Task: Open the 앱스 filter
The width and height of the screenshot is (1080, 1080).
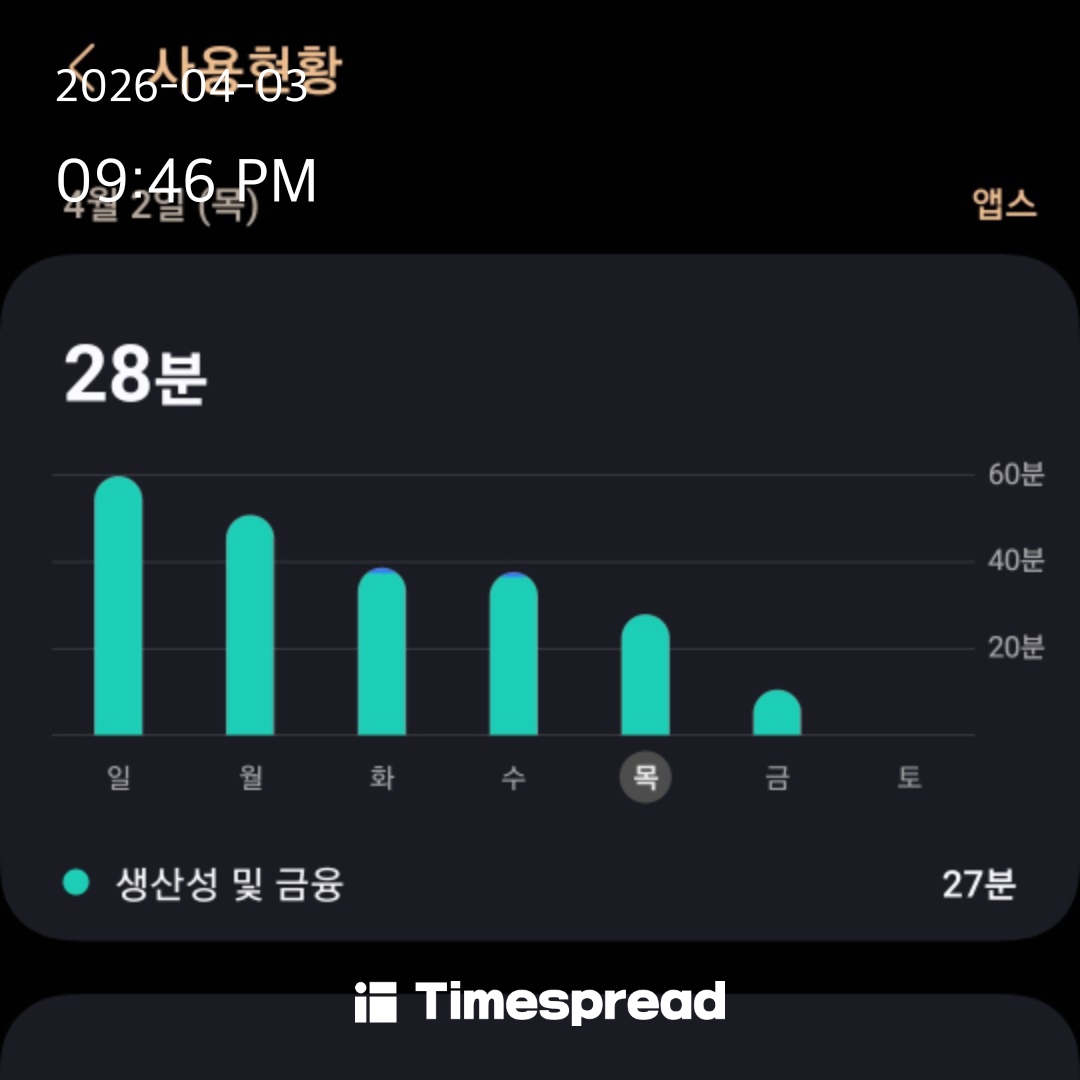Action: pos(1003,204)
